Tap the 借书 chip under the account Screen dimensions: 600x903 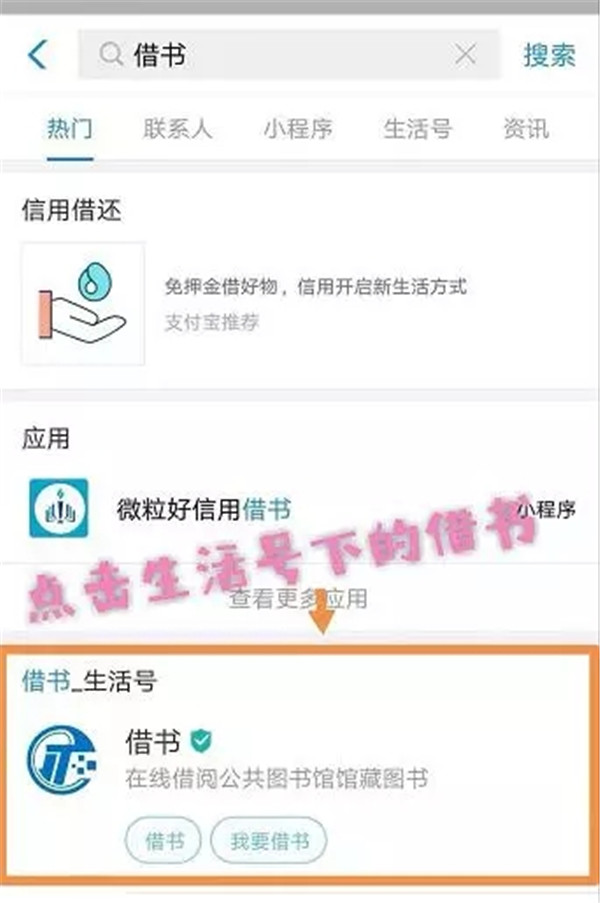[x=163, y=841]
